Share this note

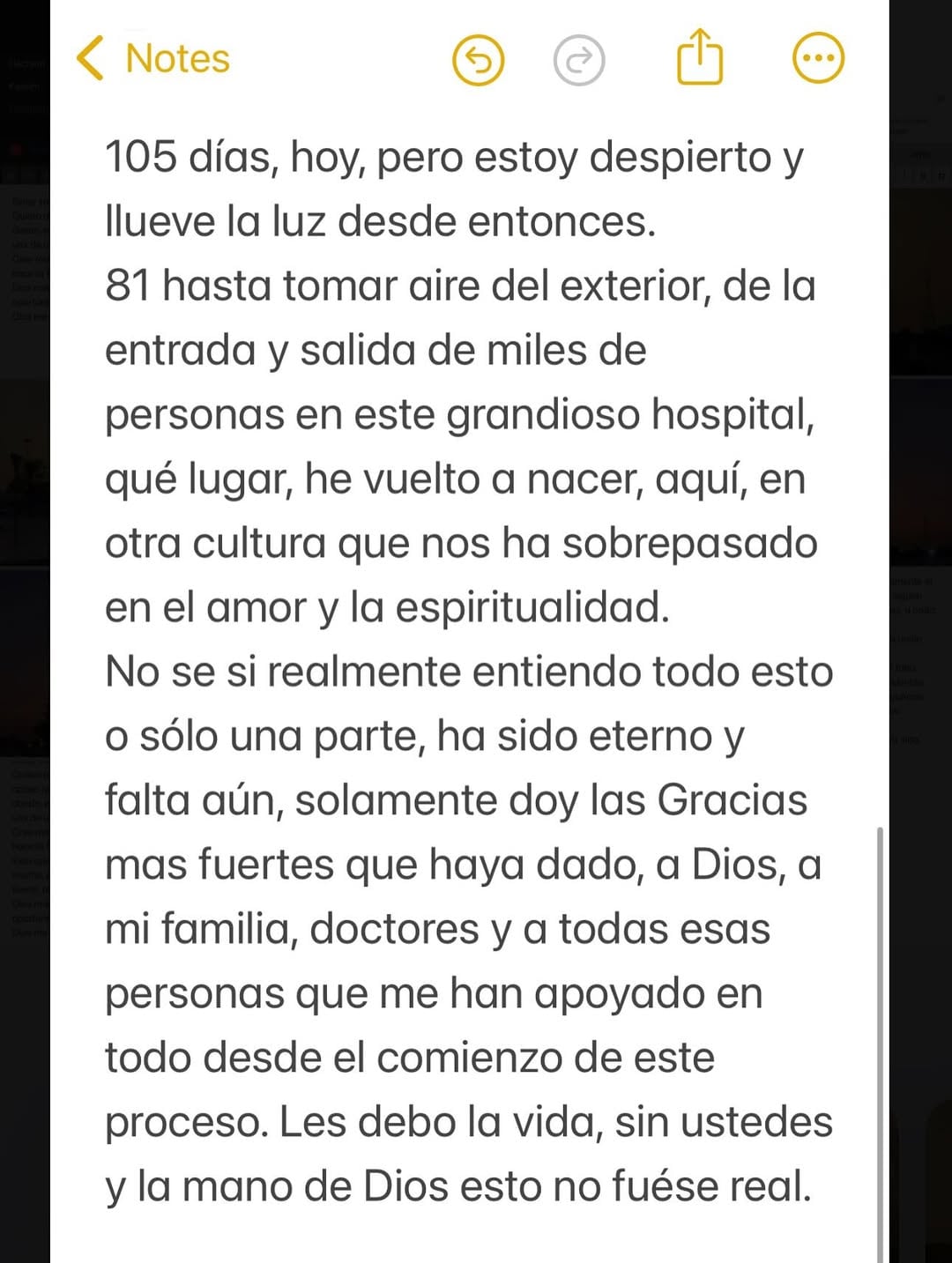point(700,57)
